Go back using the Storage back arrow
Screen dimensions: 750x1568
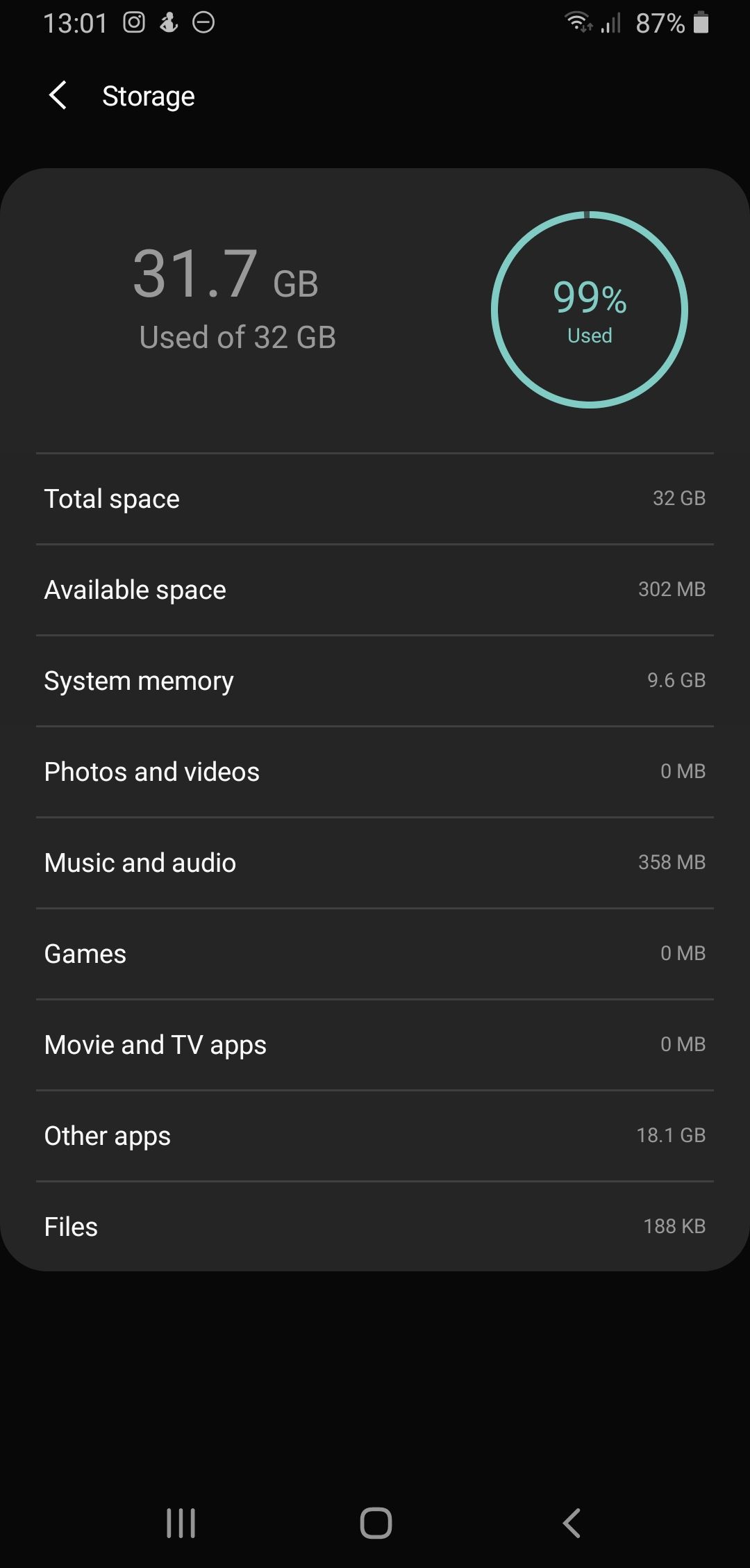[x=58, y=95]
